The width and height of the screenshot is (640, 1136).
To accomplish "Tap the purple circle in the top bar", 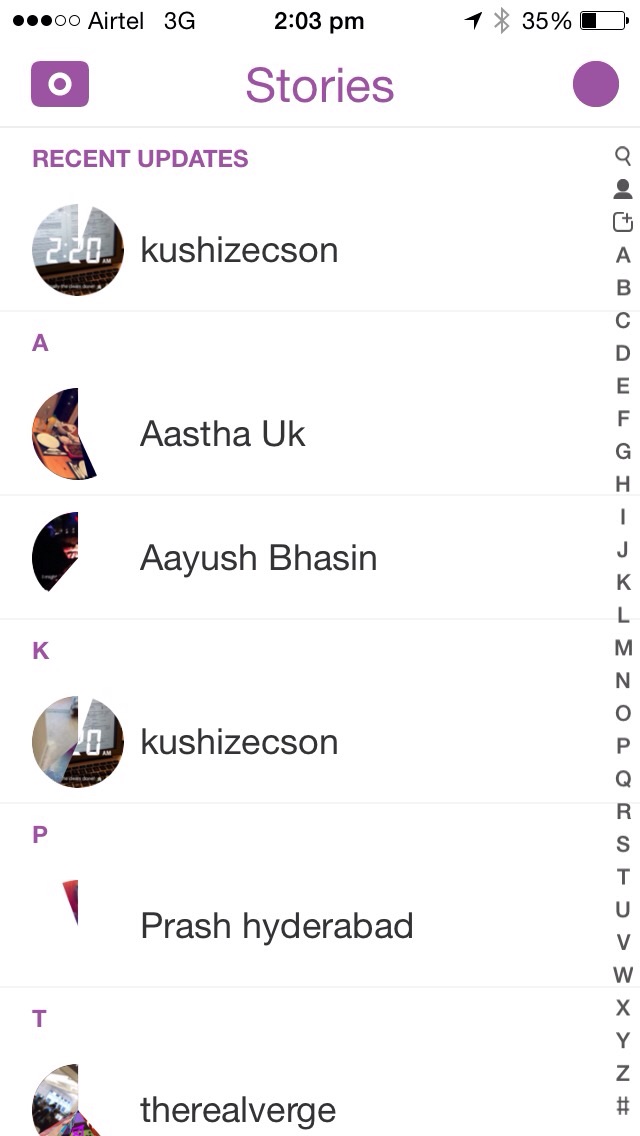I will [596, 84].
